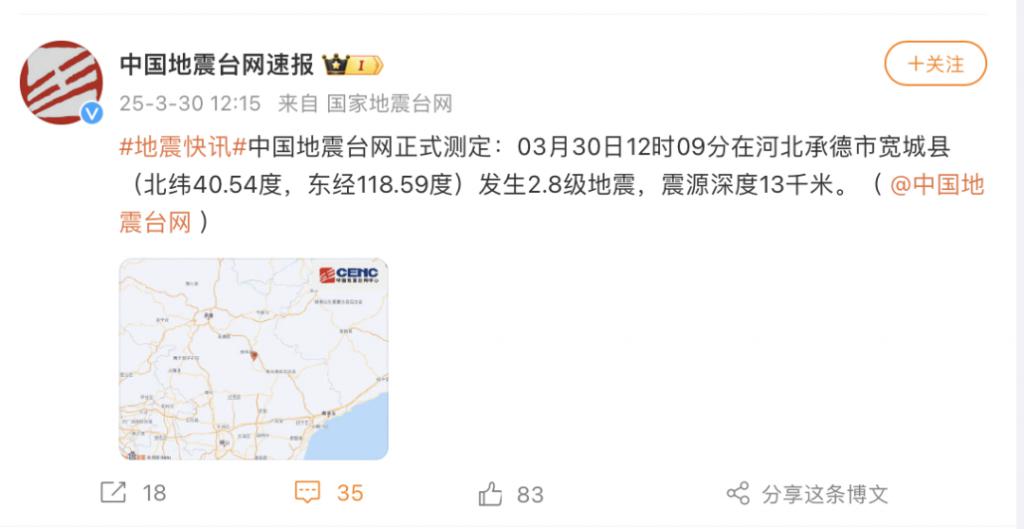Viewport: 1024px width, 529px height.
Task: Open the 中国地震台网速报 account name
Action: (216, 65)
